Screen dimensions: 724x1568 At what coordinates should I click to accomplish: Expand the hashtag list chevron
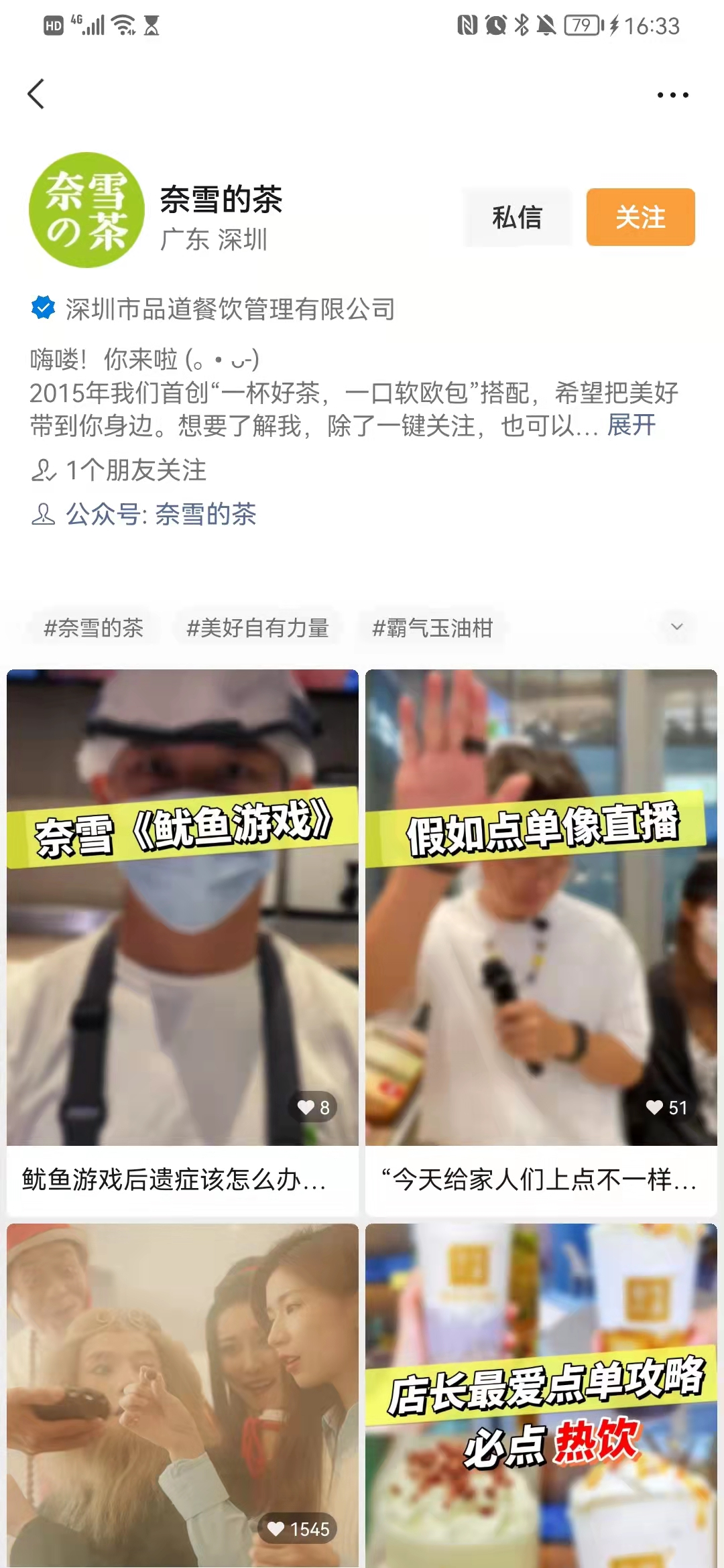click(677, 627)
